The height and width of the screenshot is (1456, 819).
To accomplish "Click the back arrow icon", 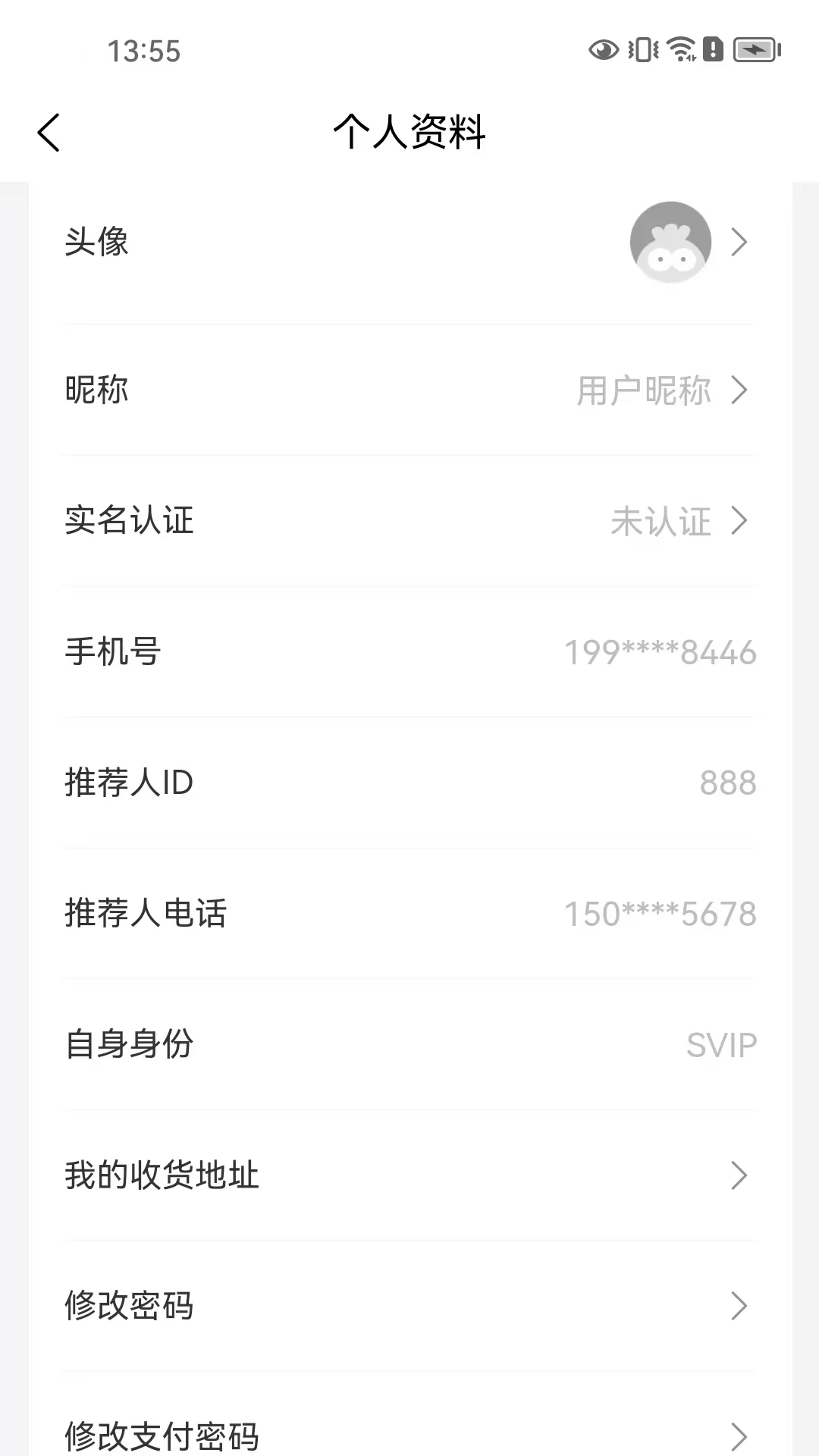I will coord(49,131).
